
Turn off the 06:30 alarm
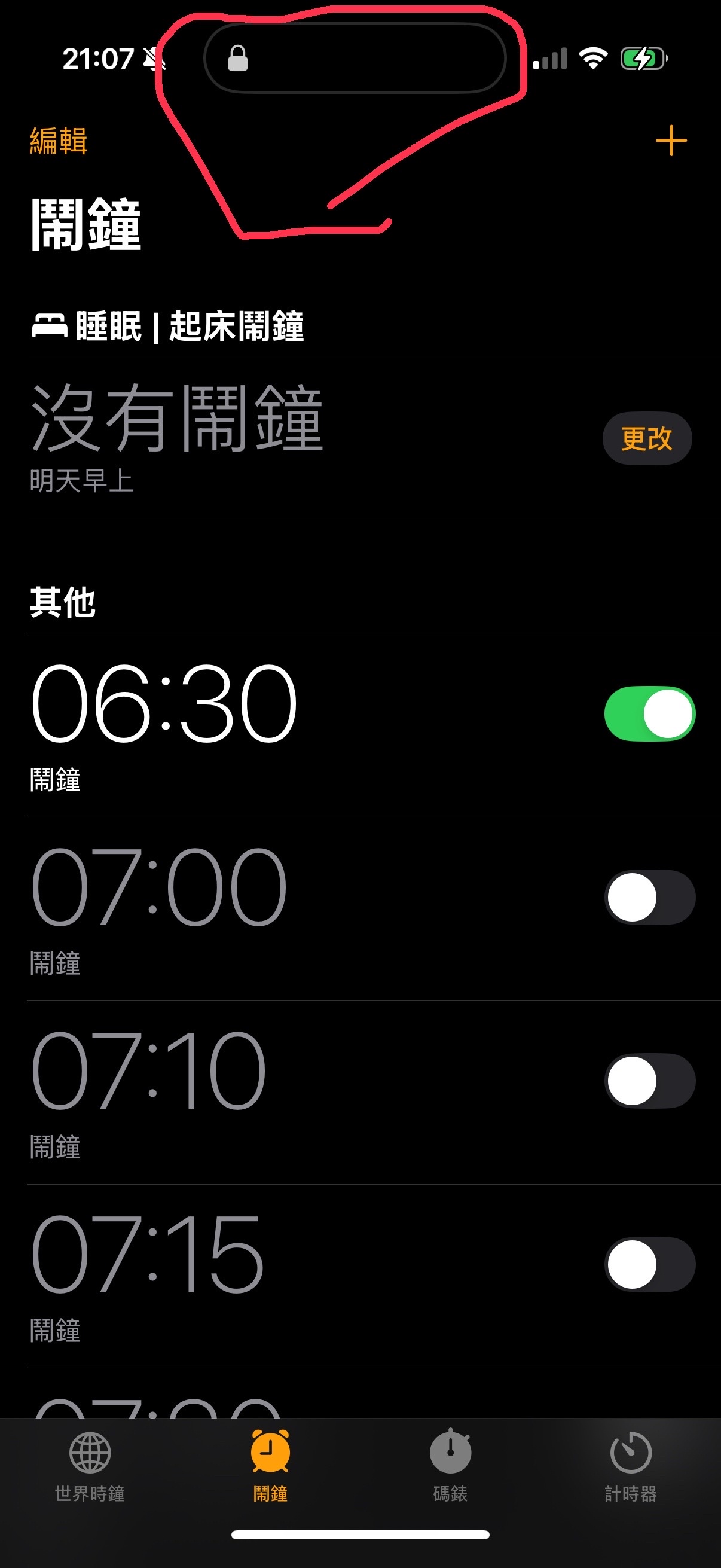click(650, 713)
